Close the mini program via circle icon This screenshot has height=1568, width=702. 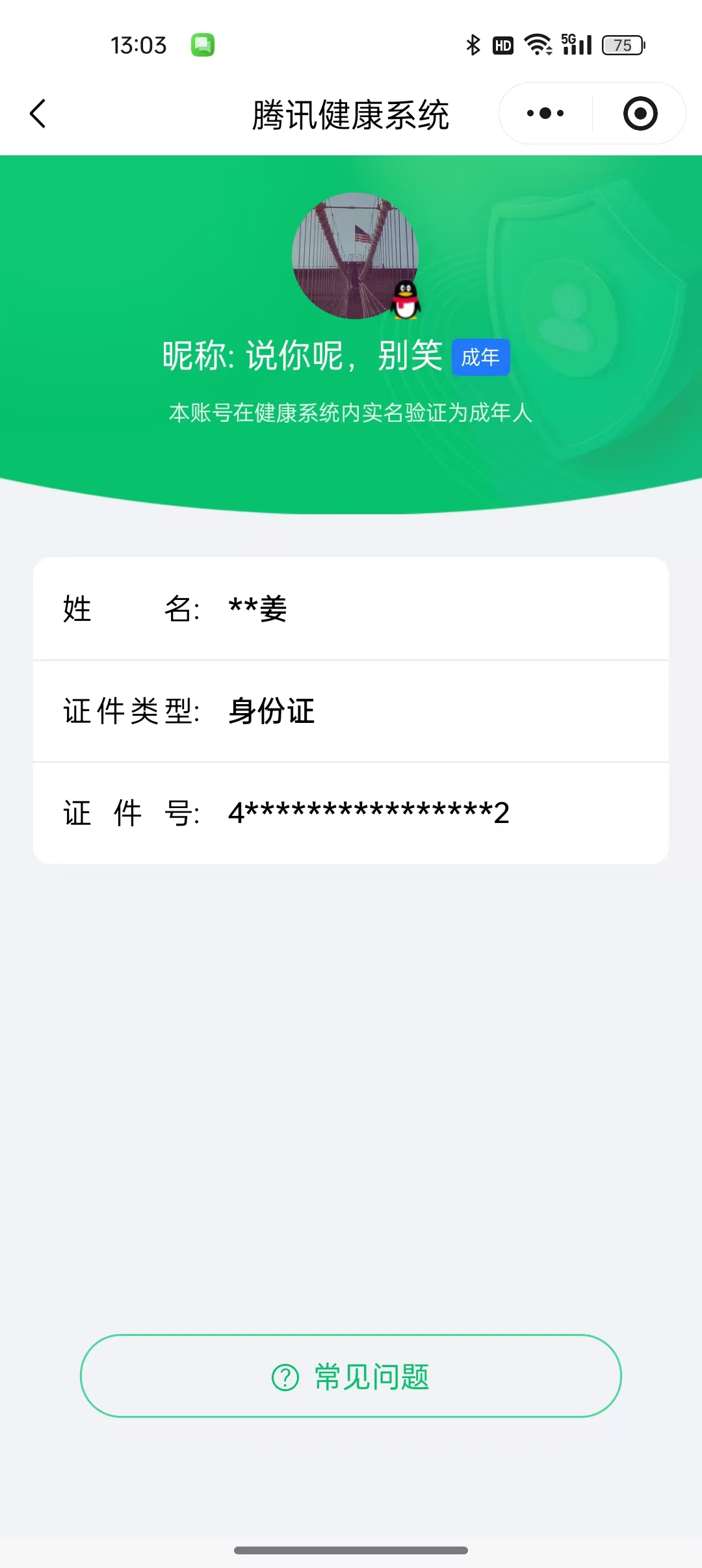(x=640, y=114)
